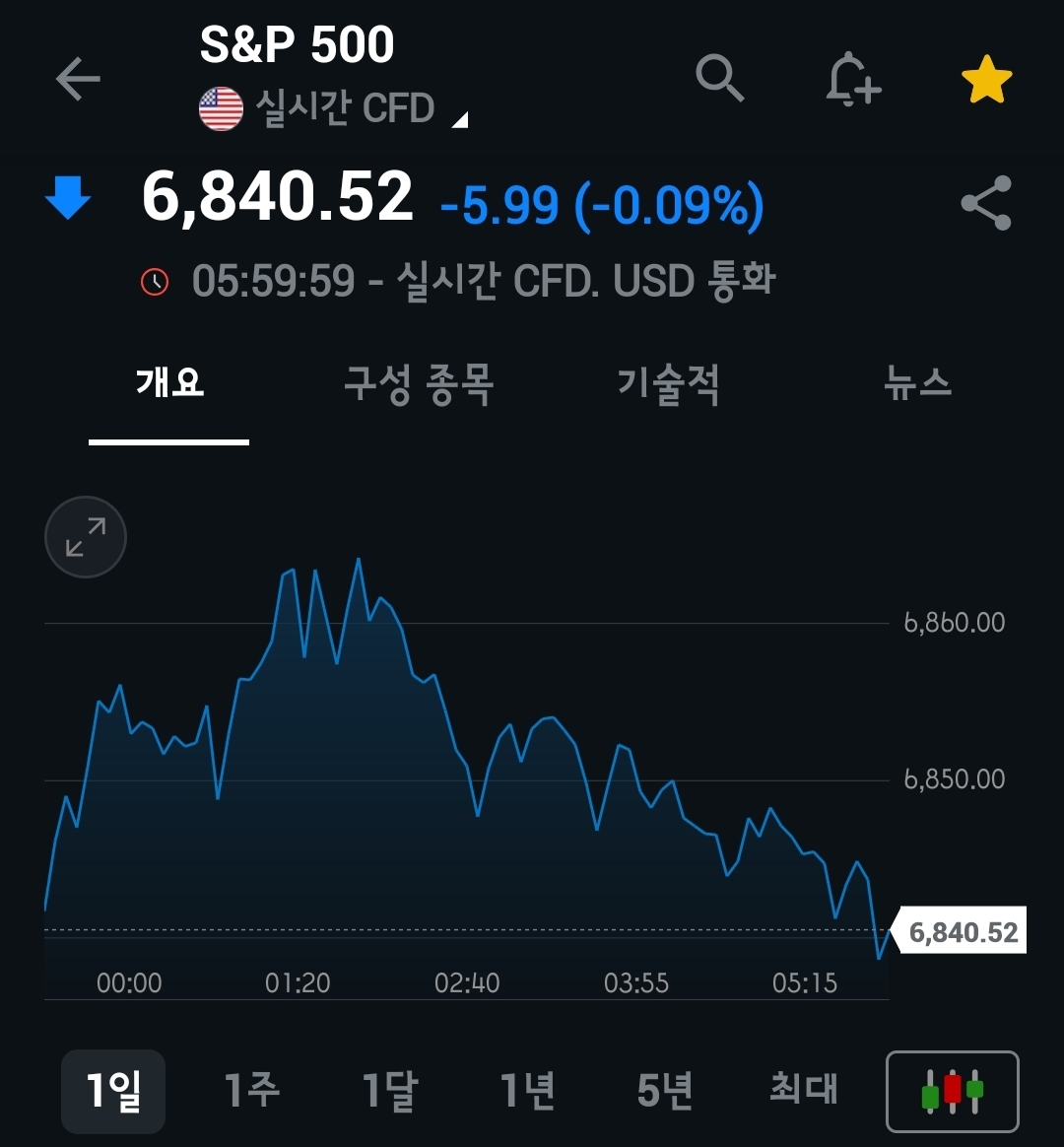Open the 실시간 CFD market dropdown

point(345,108)
